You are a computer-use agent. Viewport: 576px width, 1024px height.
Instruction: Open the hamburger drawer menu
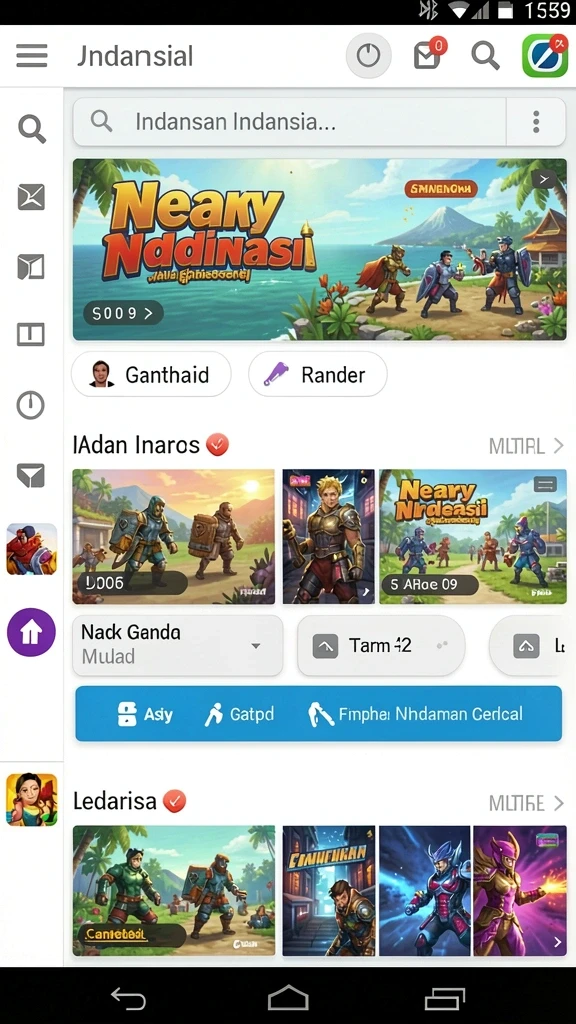pos(31,56)
